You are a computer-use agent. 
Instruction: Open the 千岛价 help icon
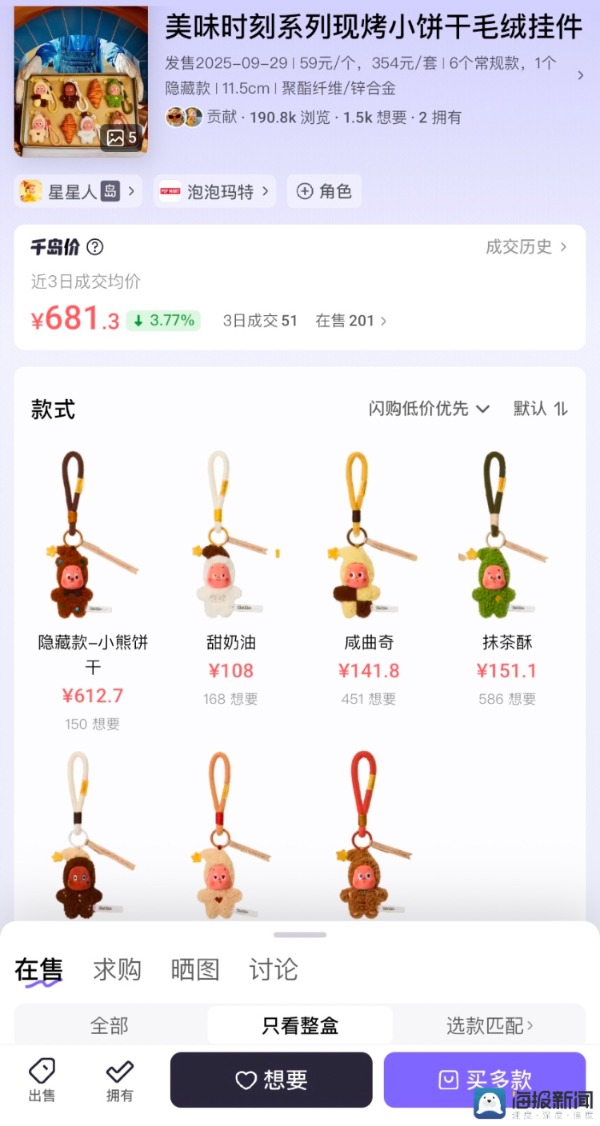(x=95, y=247)
